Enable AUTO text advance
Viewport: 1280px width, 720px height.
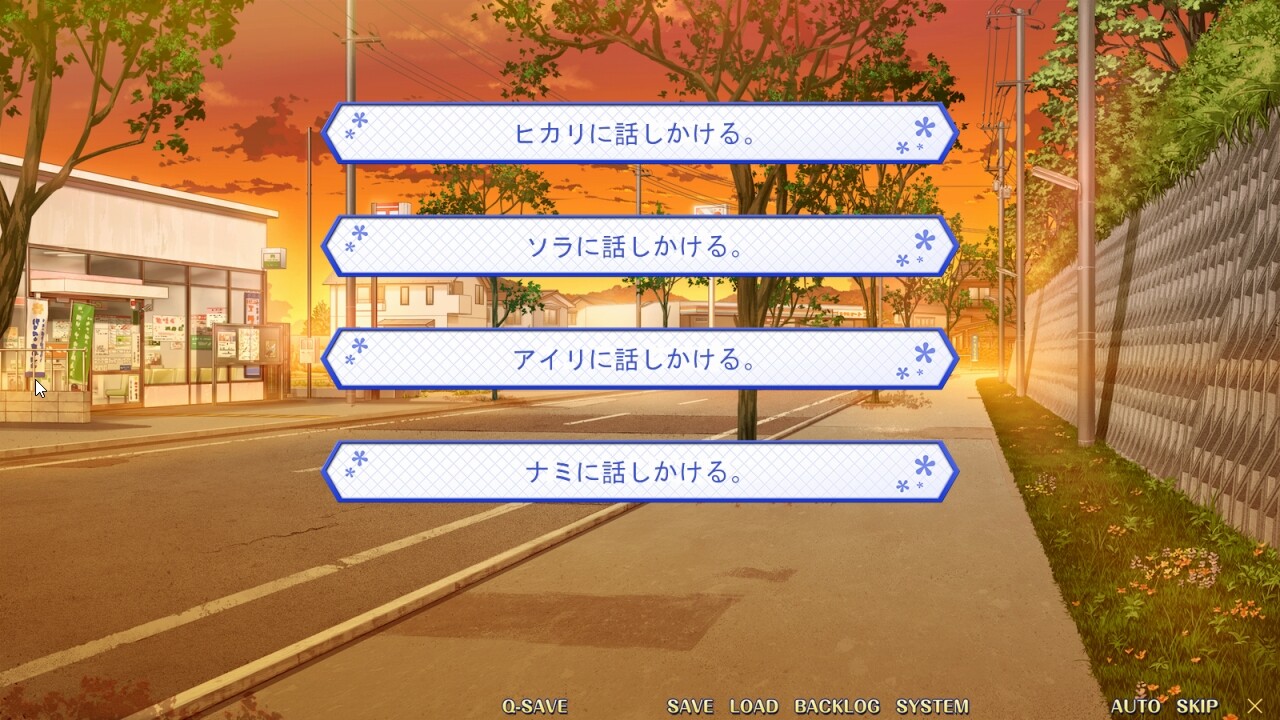[x=1135, y=706]
